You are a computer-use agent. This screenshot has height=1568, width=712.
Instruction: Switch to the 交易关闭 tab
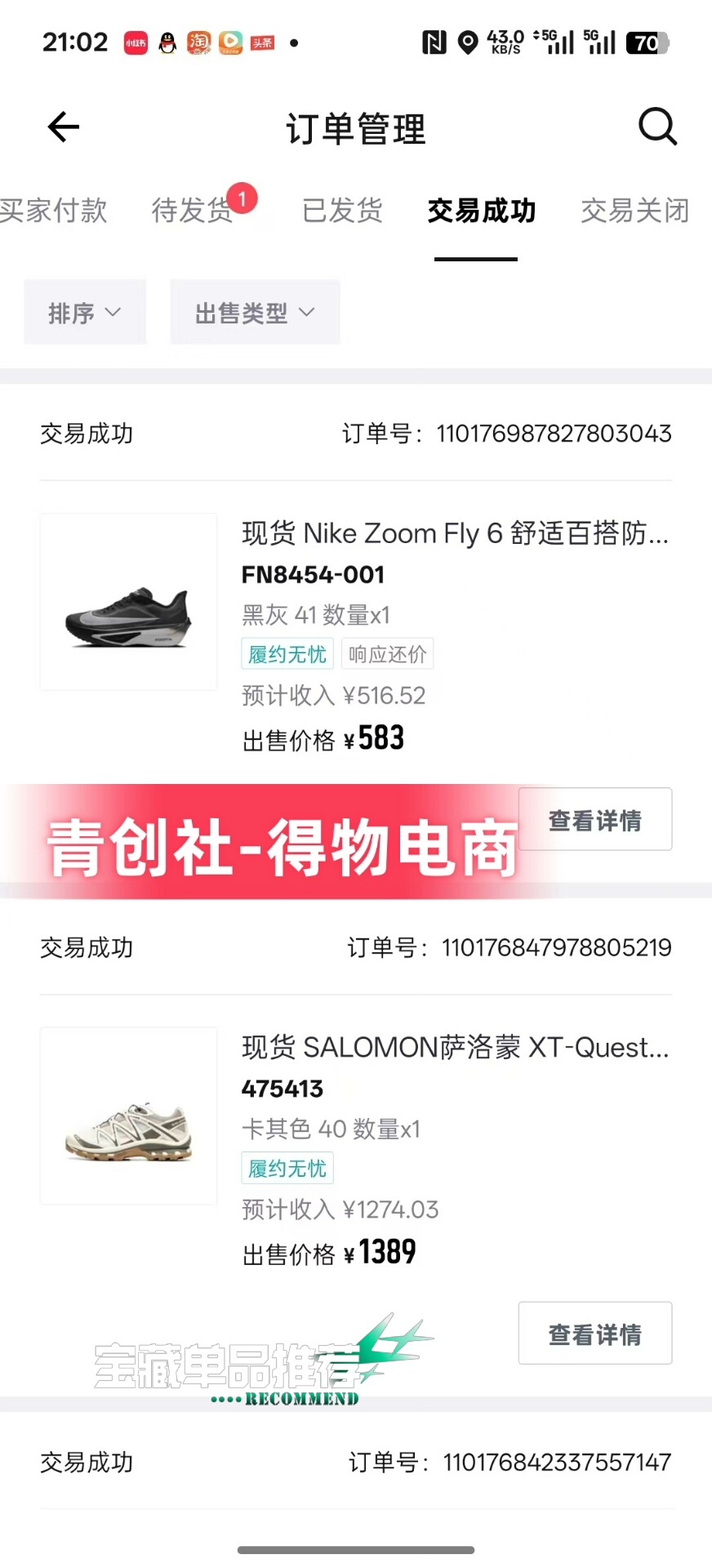(x=634, y=211)
